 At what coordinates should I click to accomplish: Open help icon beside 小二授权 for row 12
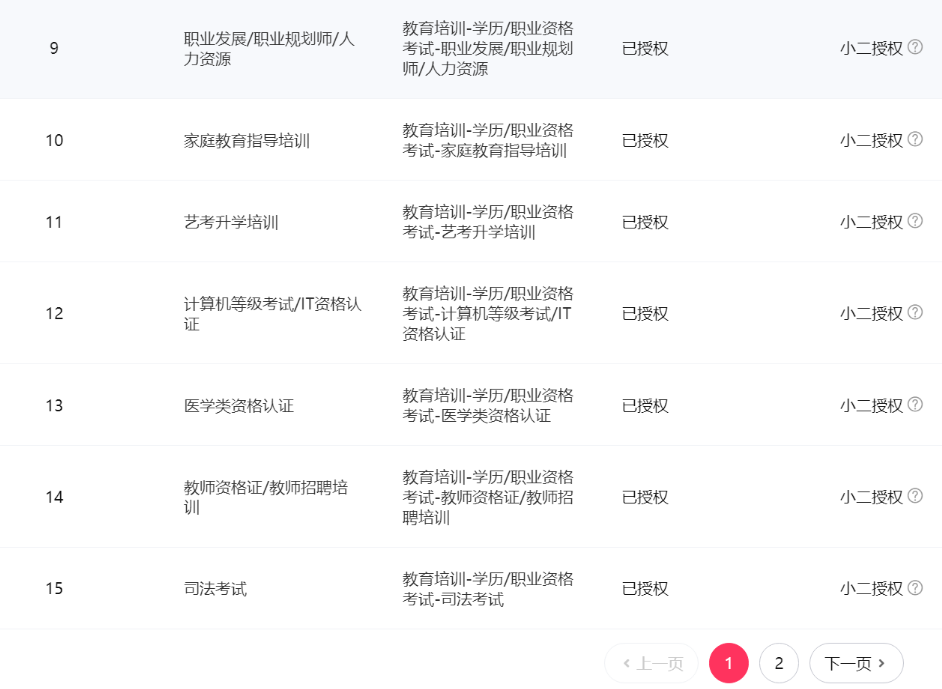(x=915, y=312)
